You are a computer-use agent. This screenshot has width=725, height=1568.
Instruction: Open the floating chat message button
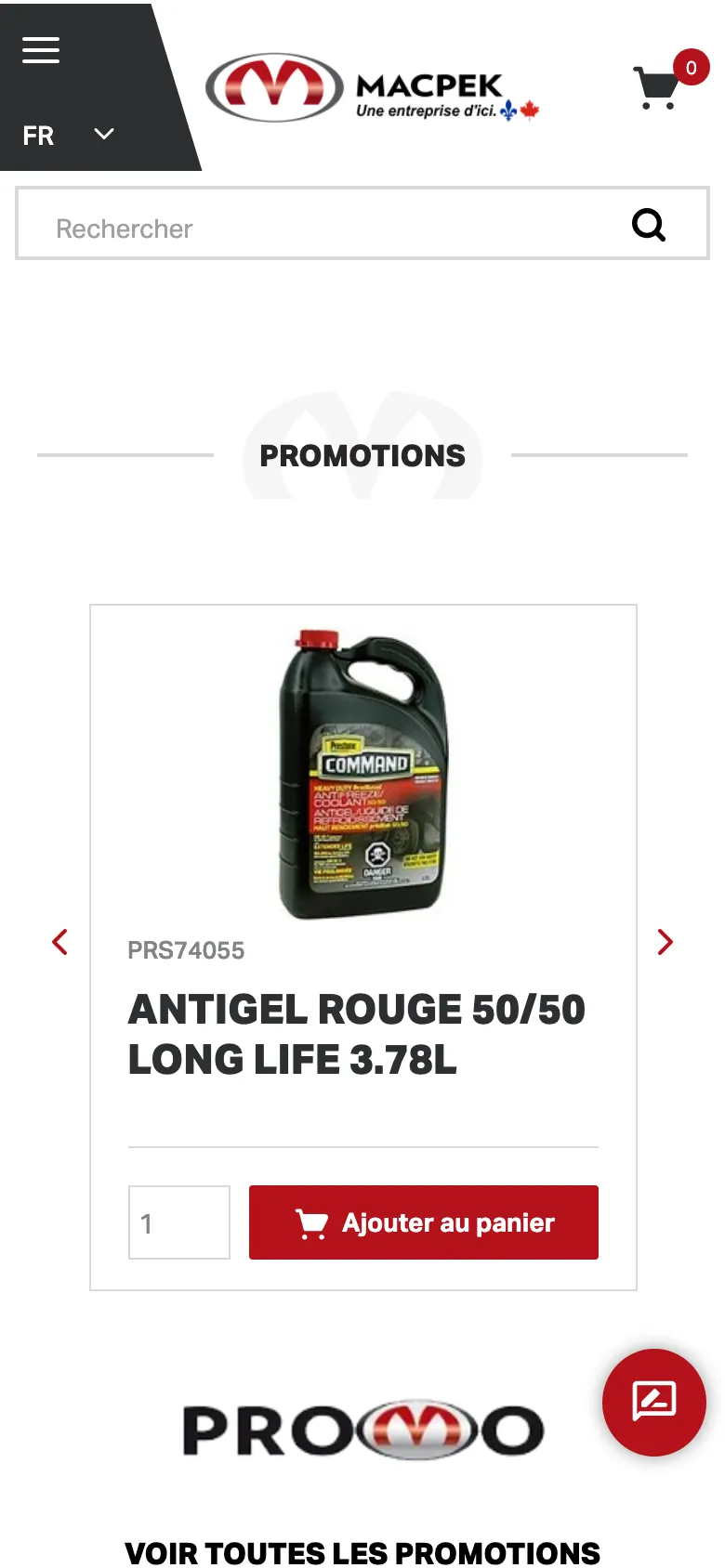(x=654, y=1402)
